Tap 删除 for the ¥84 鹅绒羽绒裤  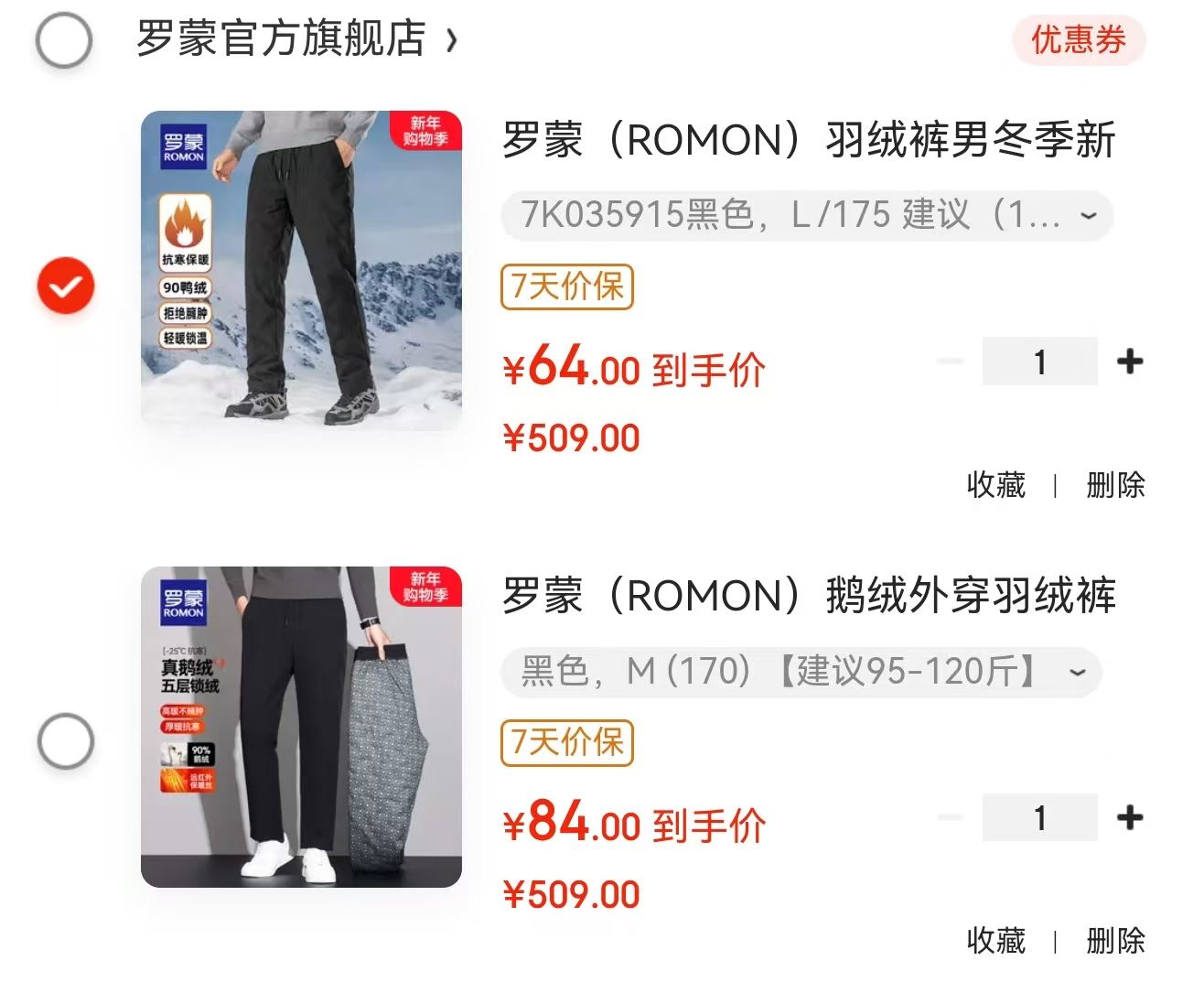(1115, 940)
